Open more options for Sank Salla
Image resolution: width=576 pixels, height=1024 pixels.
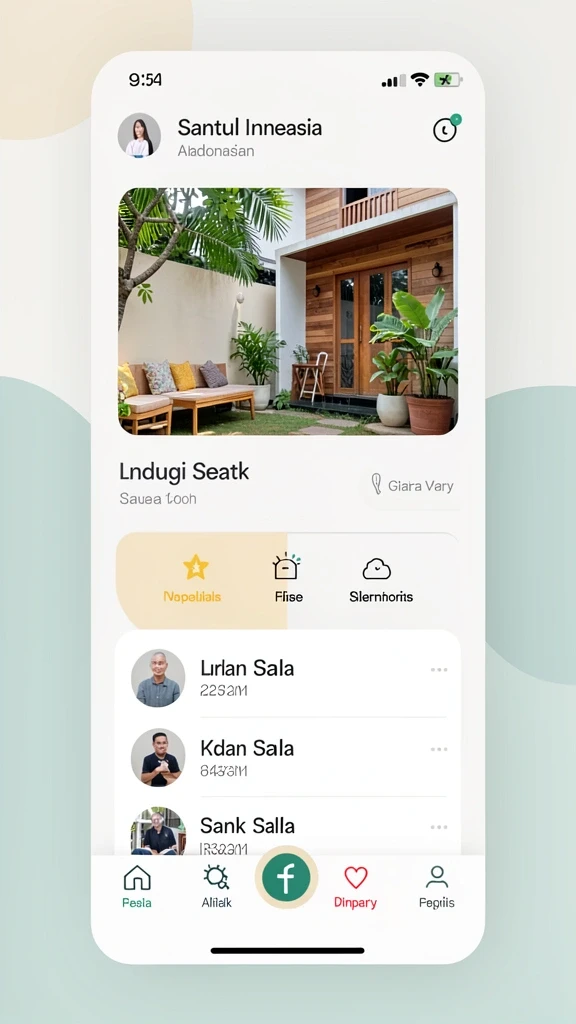439,827
